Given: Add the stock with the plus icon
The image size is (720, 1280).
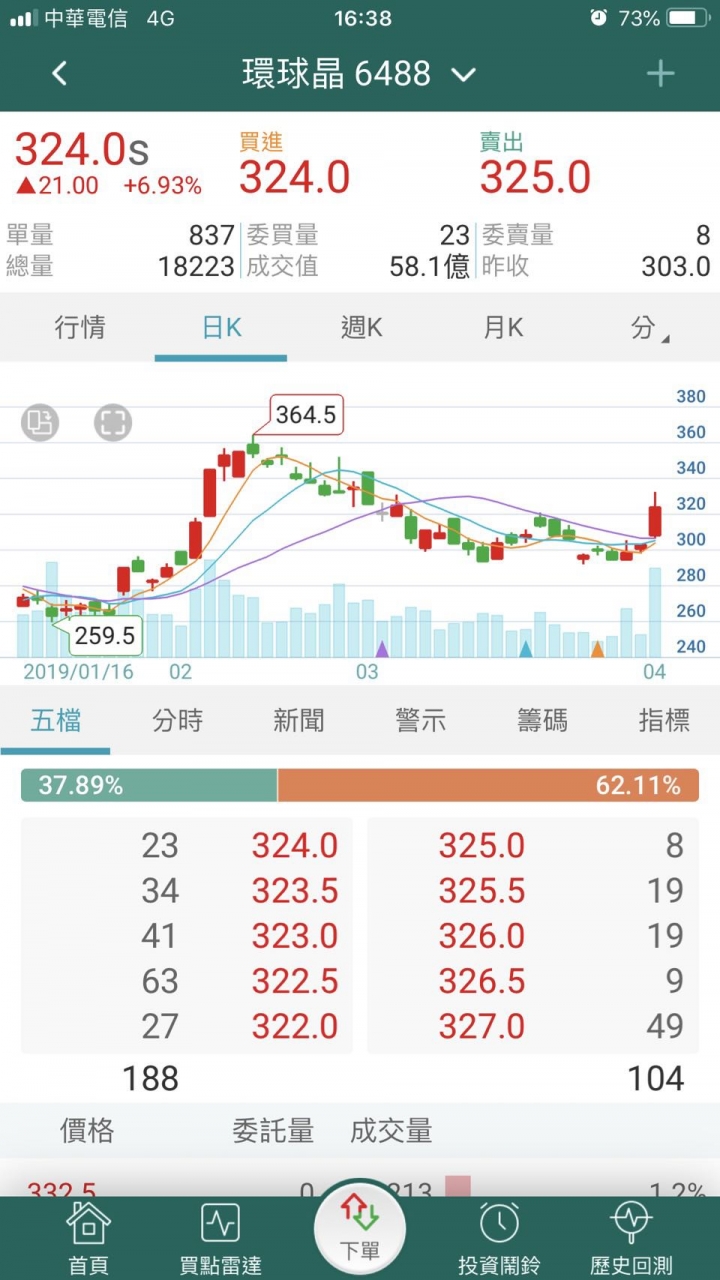Looking at the screenshot, I should pos(660,73).
